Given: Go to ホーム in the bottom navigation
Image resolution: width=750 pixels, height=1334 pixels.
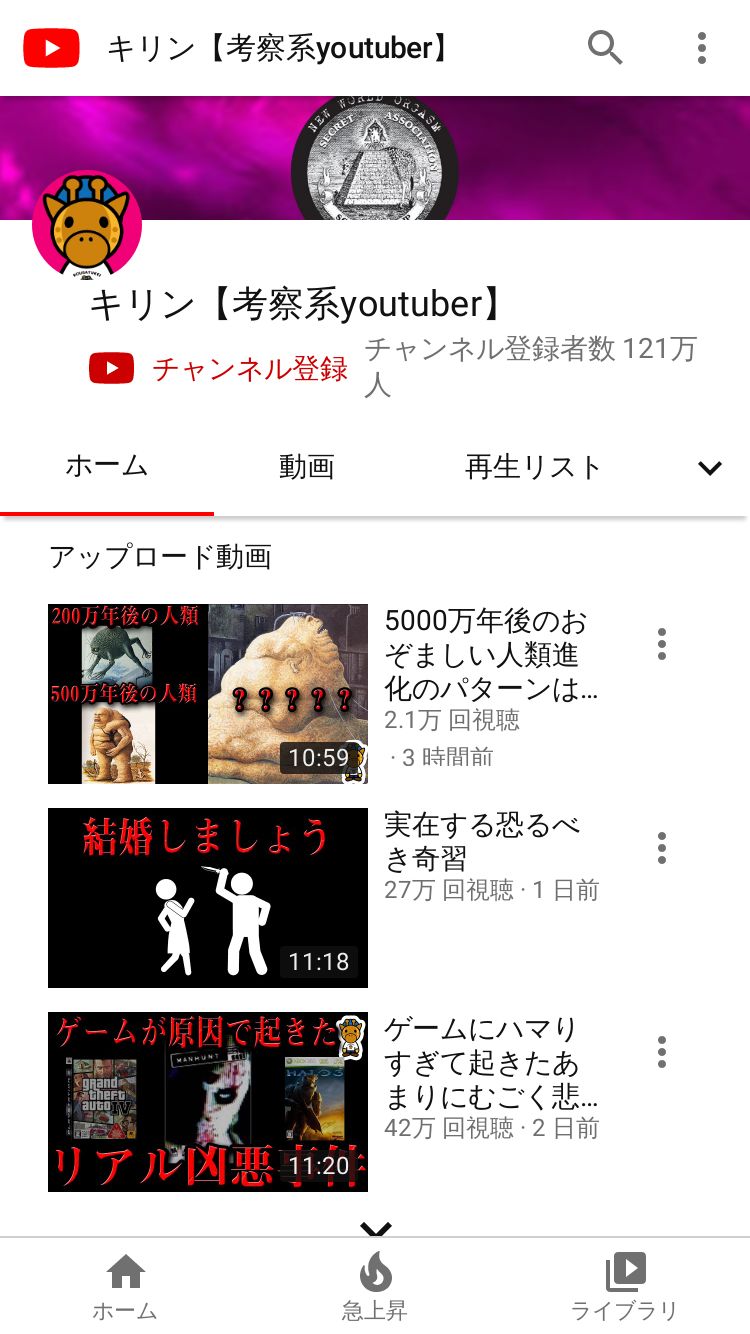Looking at the screenshot, I should [x=125, y=1288].
